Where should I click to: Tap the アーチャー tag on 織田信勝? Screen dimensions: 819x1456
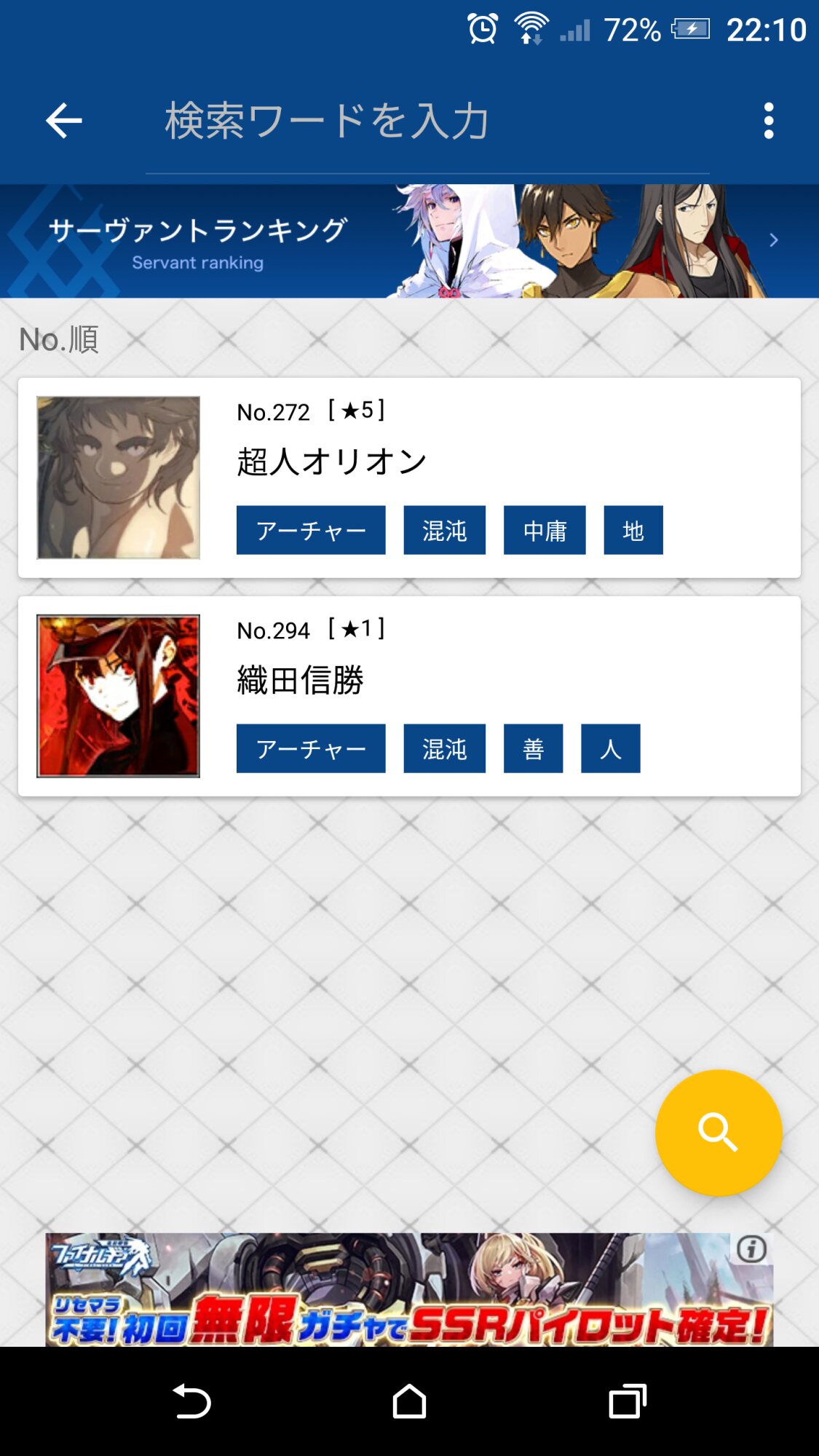311,748
